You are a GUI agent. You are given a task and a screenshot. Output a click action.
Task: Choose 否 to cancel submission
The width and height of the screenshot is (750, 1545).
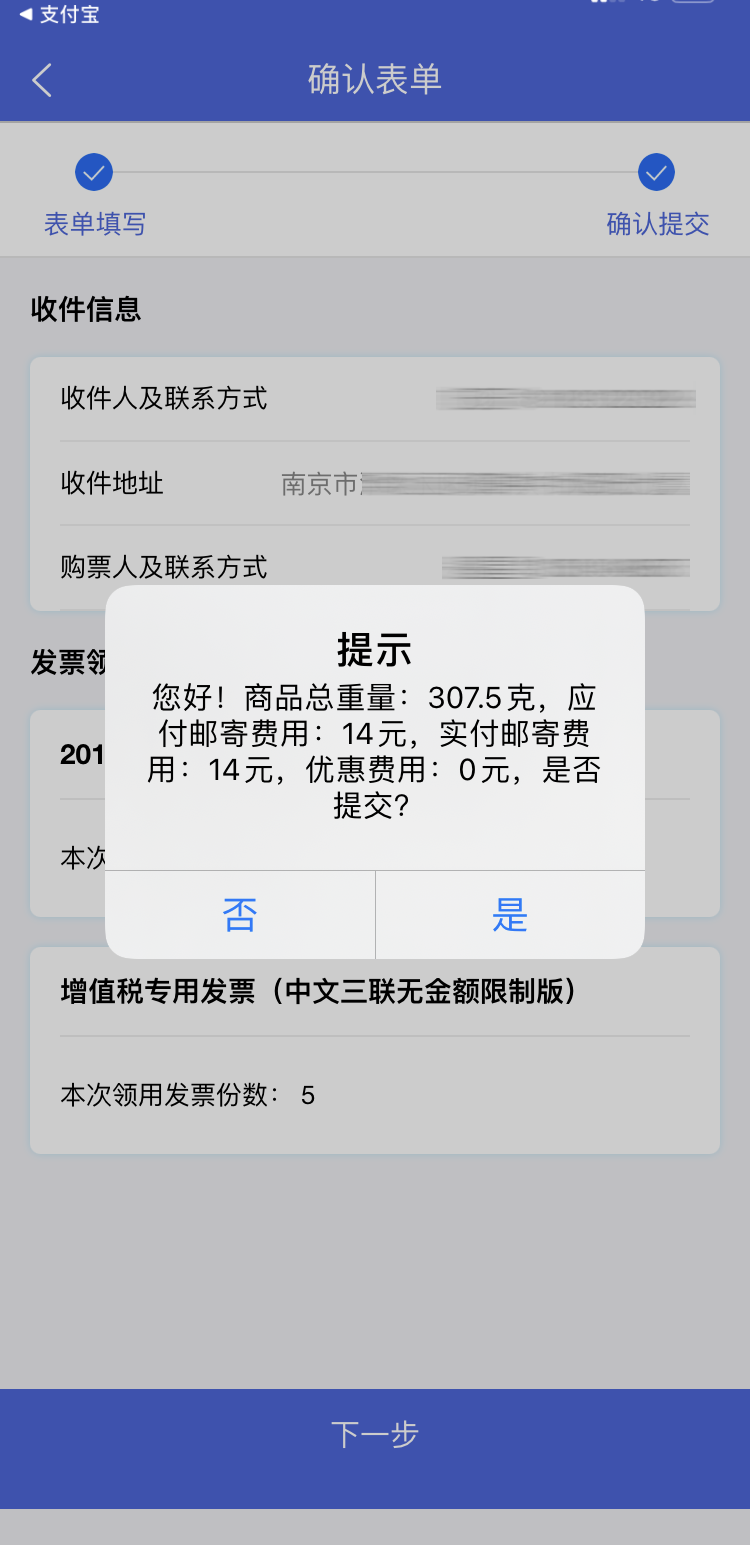[240, 915]
